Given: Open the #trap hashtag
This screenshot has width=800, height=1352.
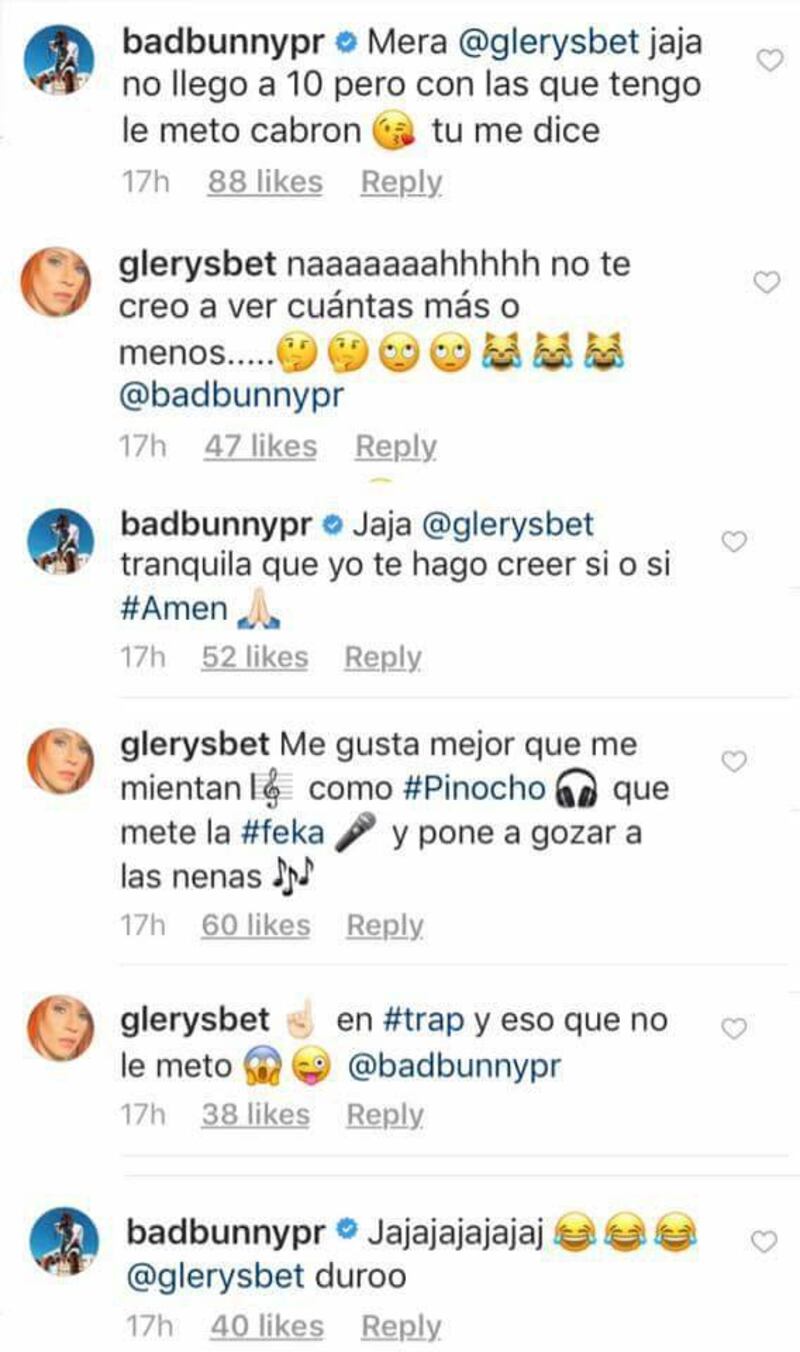Looking at the screenshot, I should click(422, 1020).
